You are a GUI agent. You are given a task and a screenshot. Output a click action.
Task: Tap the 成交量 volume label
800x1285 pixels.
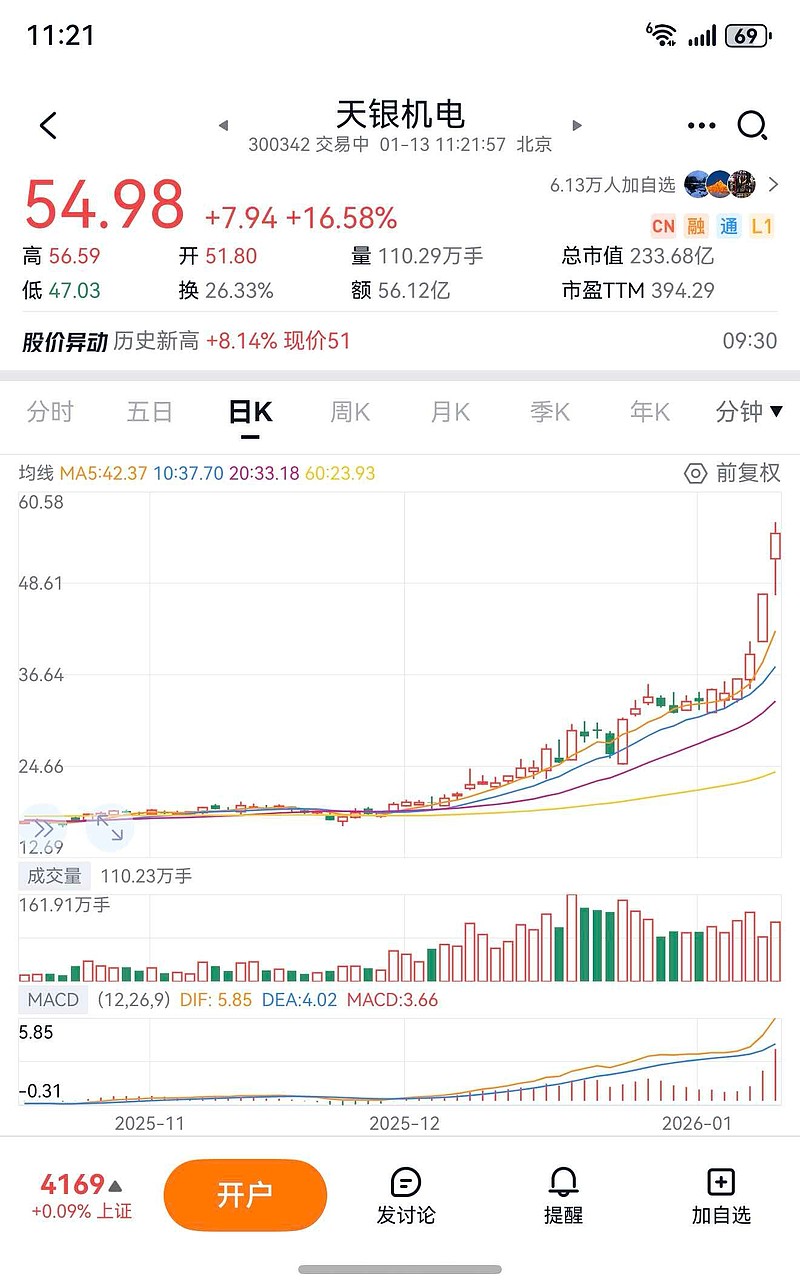click(x=55, y=875)
